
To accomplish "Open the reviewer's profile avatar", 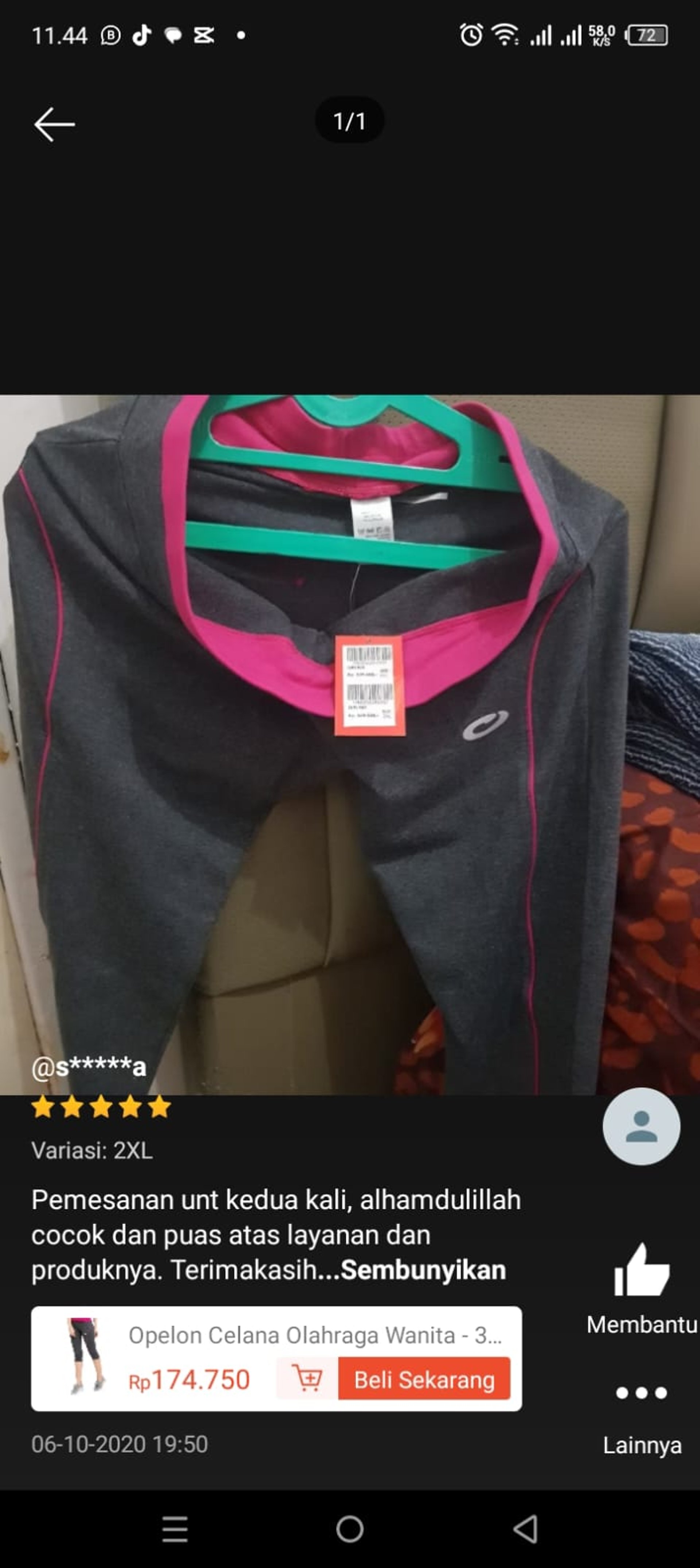I will click(641, 1127).
